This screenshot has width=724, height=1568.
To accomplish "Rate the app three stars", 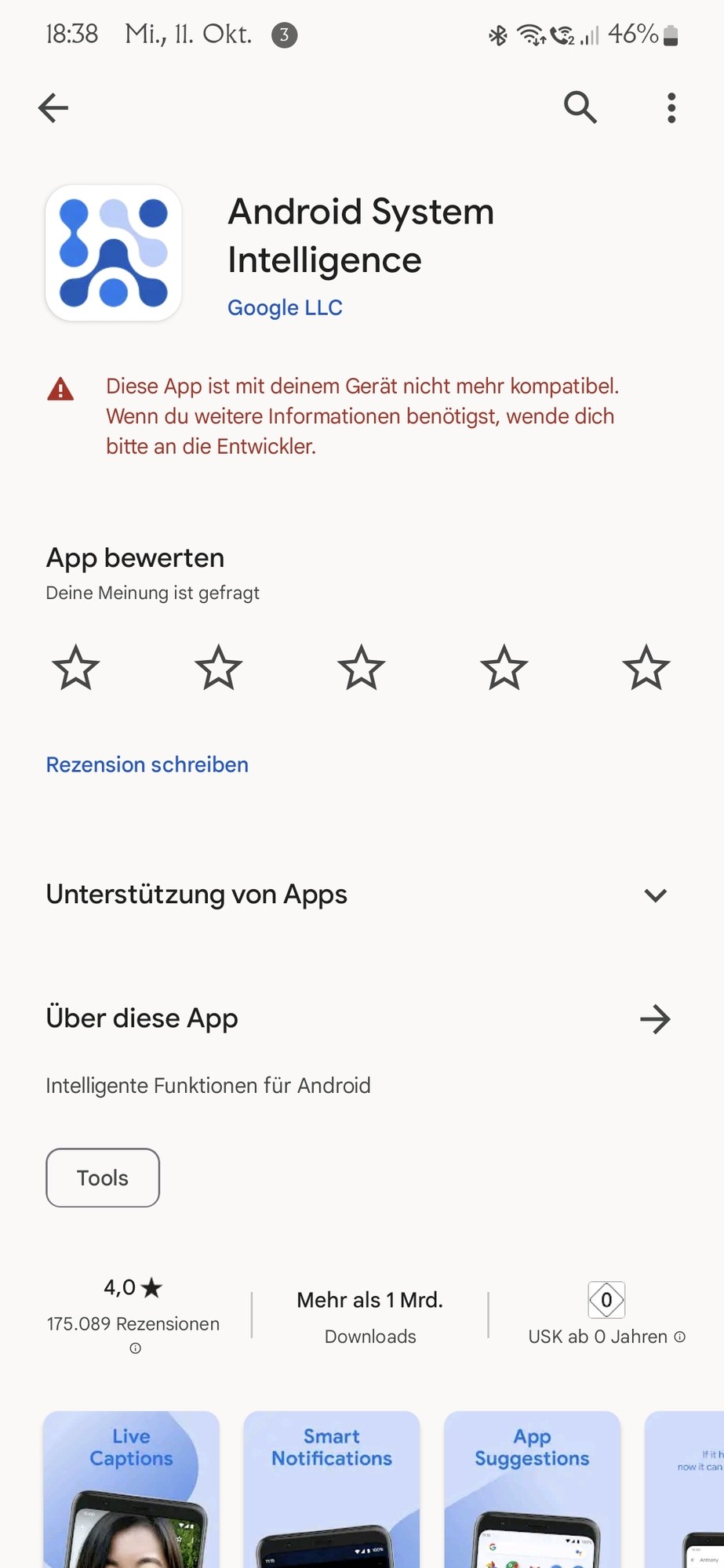I will (x=361, y=668).
